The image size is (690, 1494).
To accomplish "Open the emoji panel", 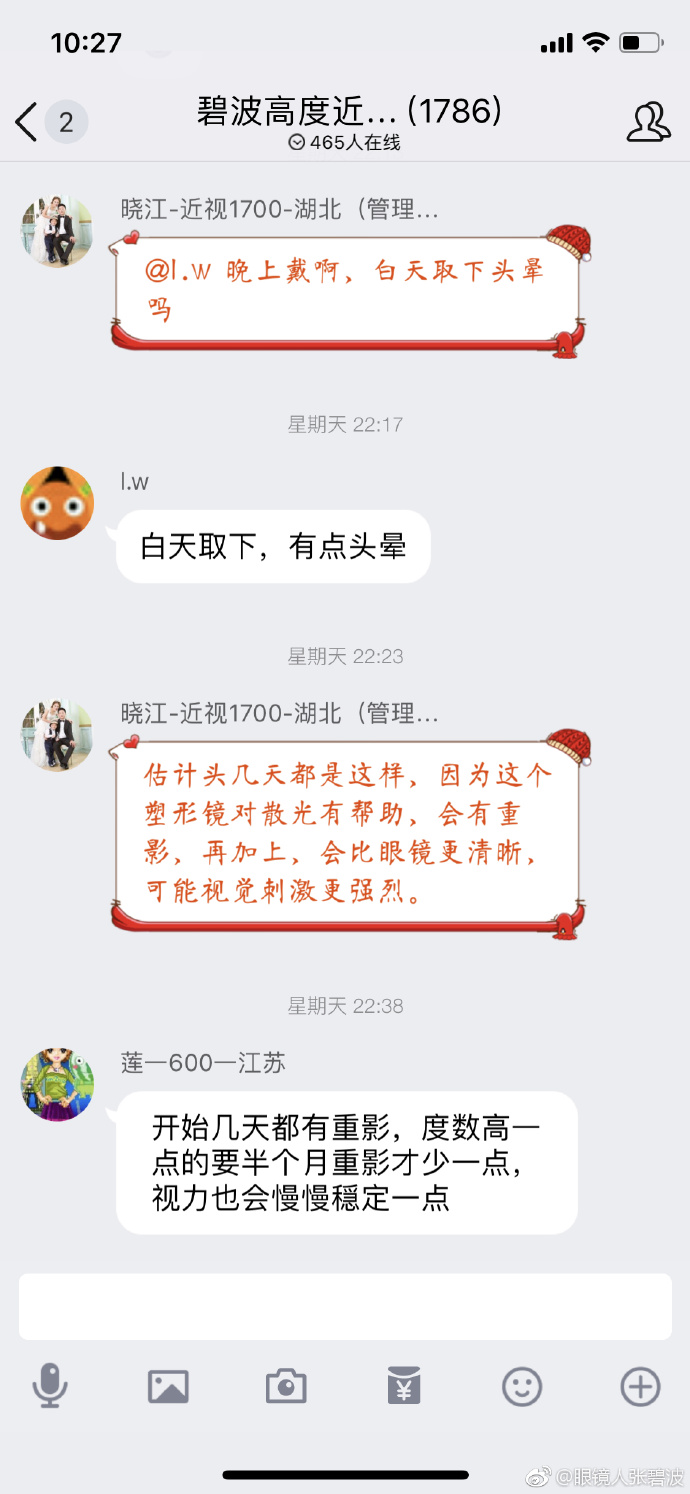I will click(x=522, y=1387).
